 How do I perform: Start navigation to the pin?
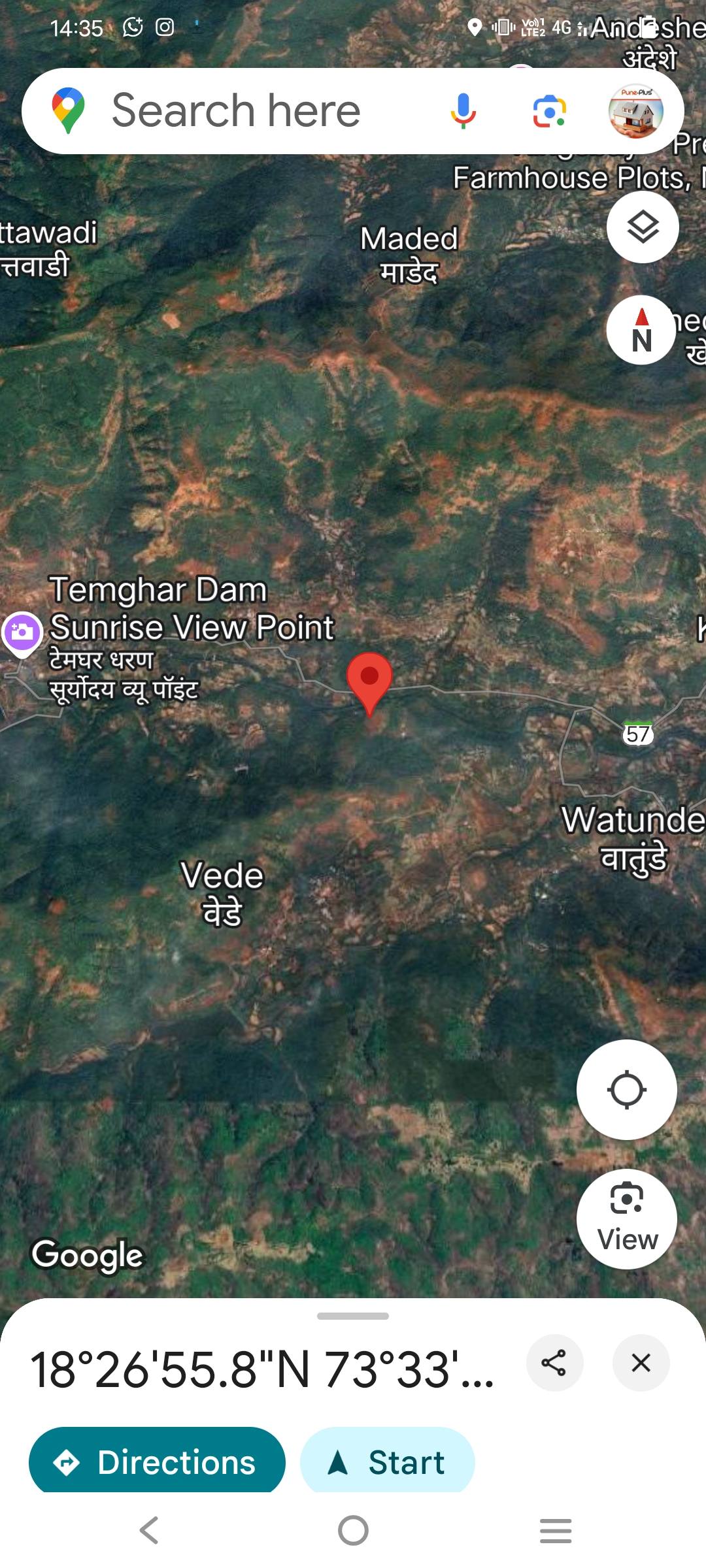point(387,1462)
